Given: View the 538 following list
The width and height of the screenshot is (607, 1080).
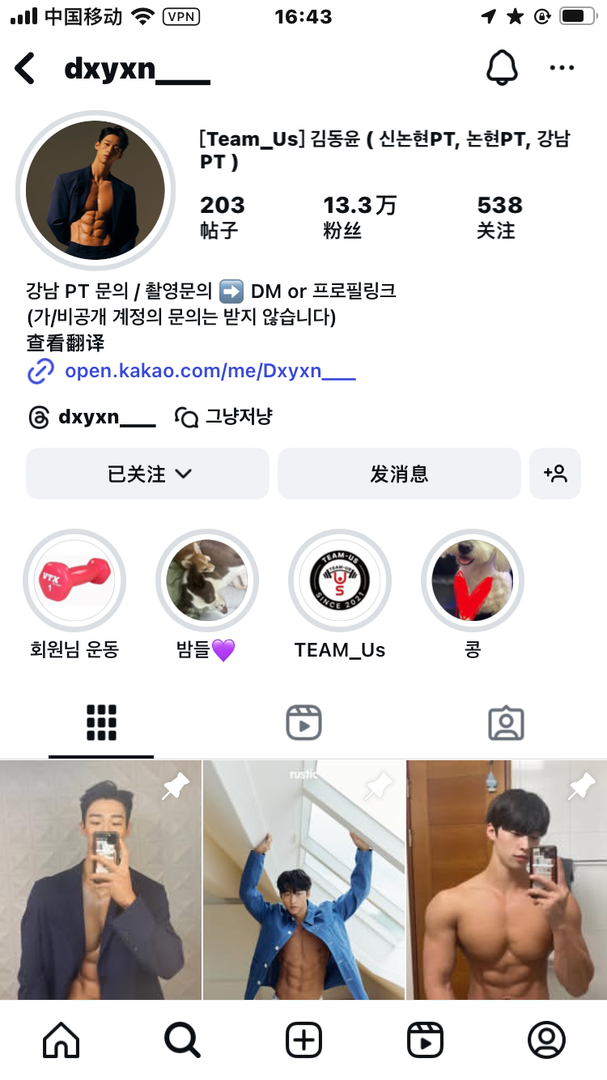Looking at the screenshot, I should [x=499, y=217].
